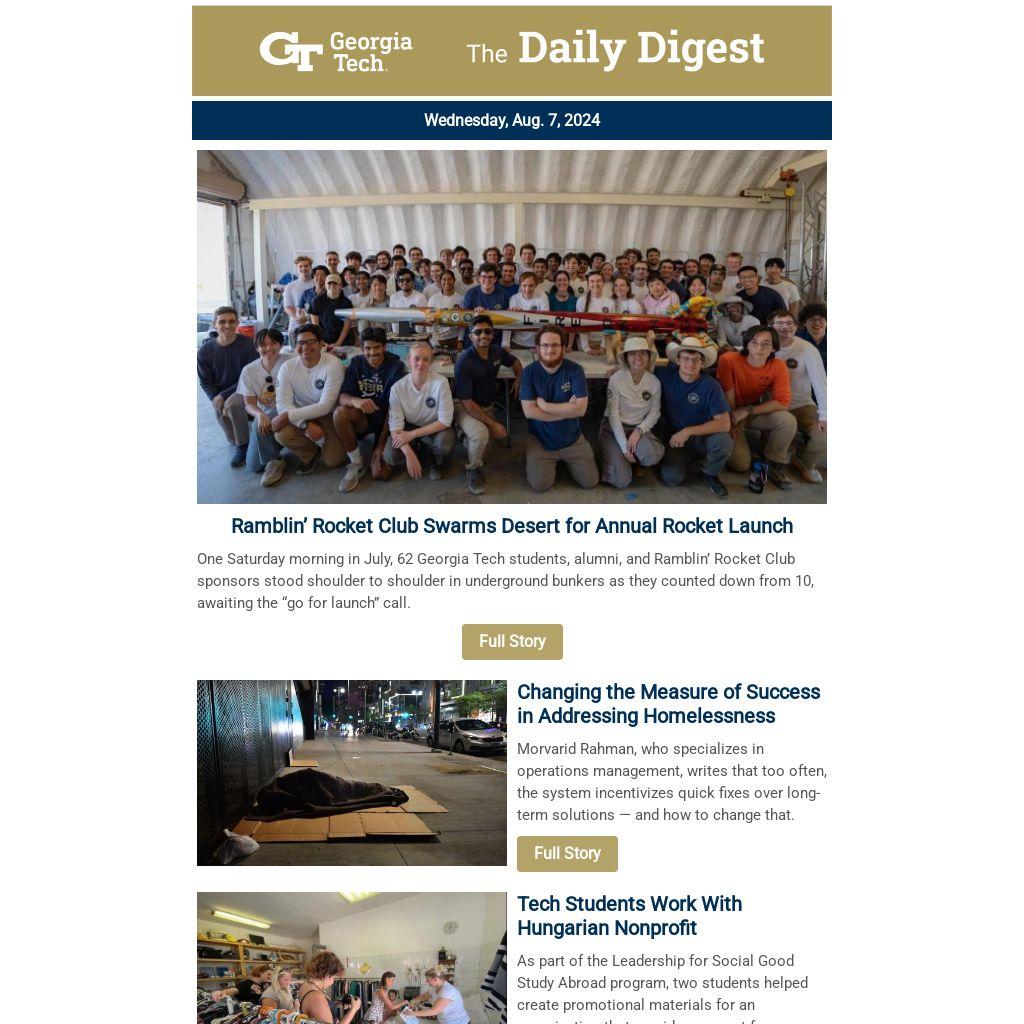Tap the homelessness sidewalk article image
1024x1024 pixels.
[x=352, y=773]
